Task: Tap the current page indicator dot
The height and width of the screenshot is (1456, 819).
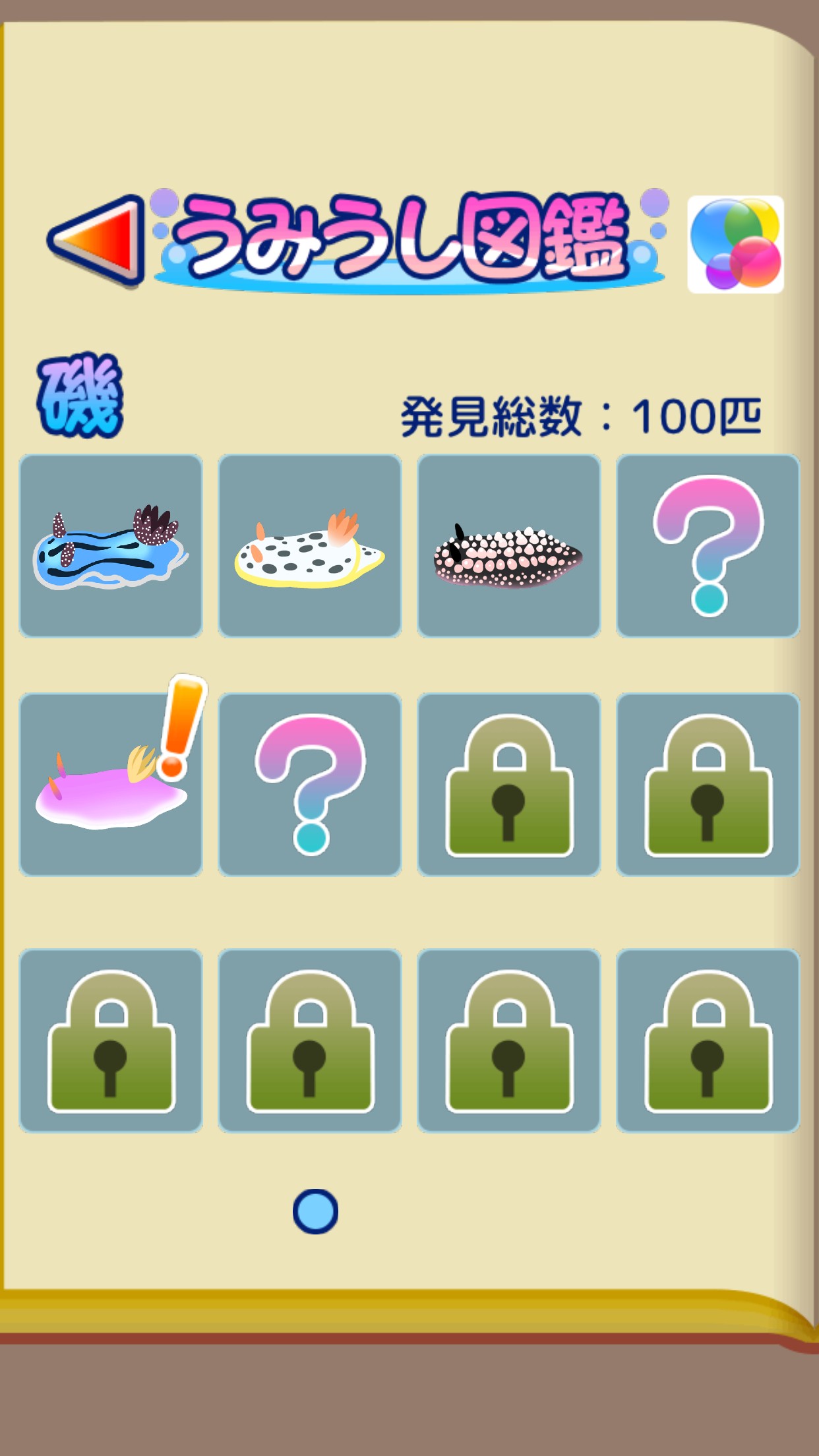Action: 315,1211
